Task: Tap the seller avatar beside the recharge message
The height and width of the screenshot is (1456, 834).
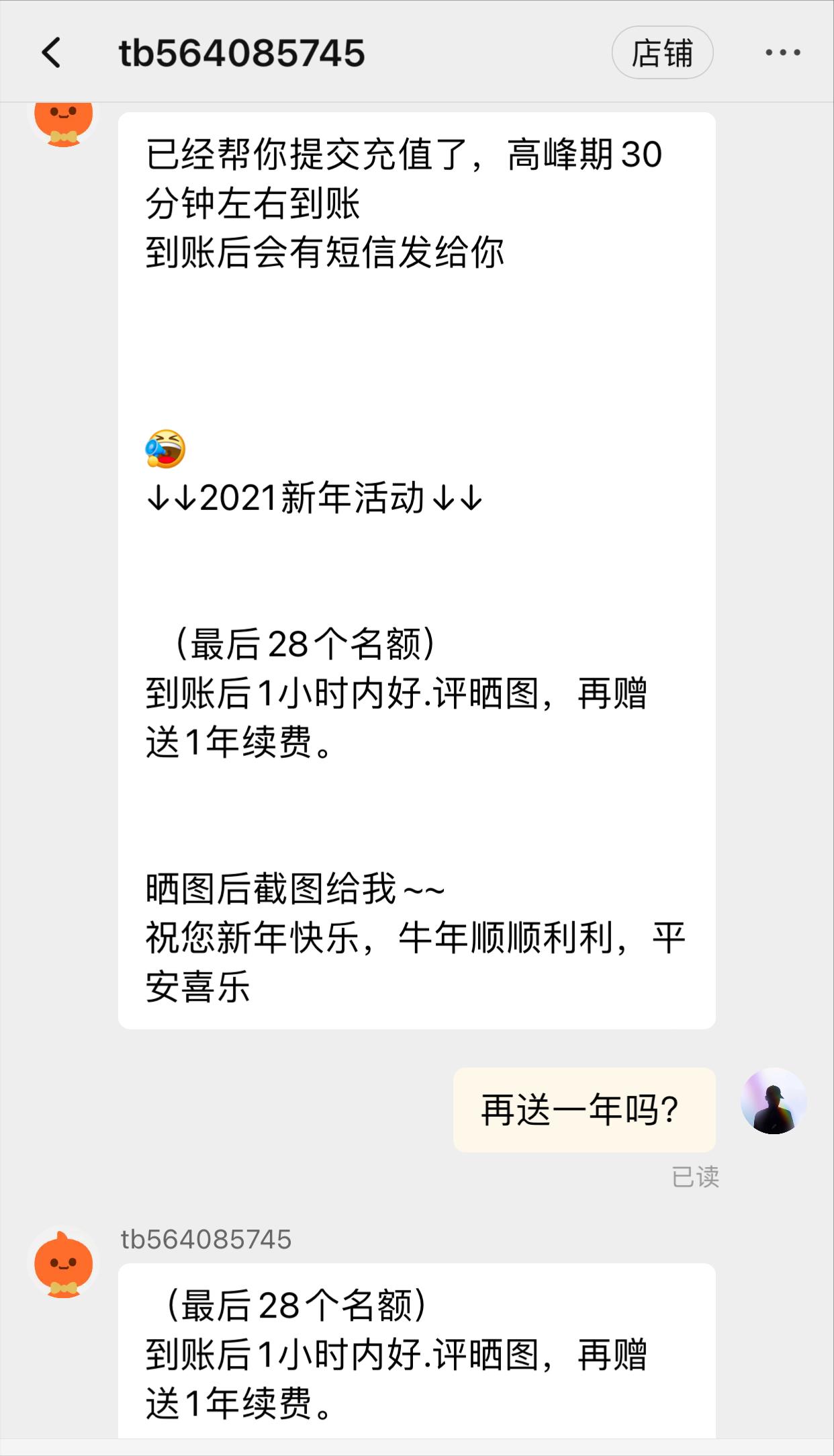Action: [x=62, y=124]
